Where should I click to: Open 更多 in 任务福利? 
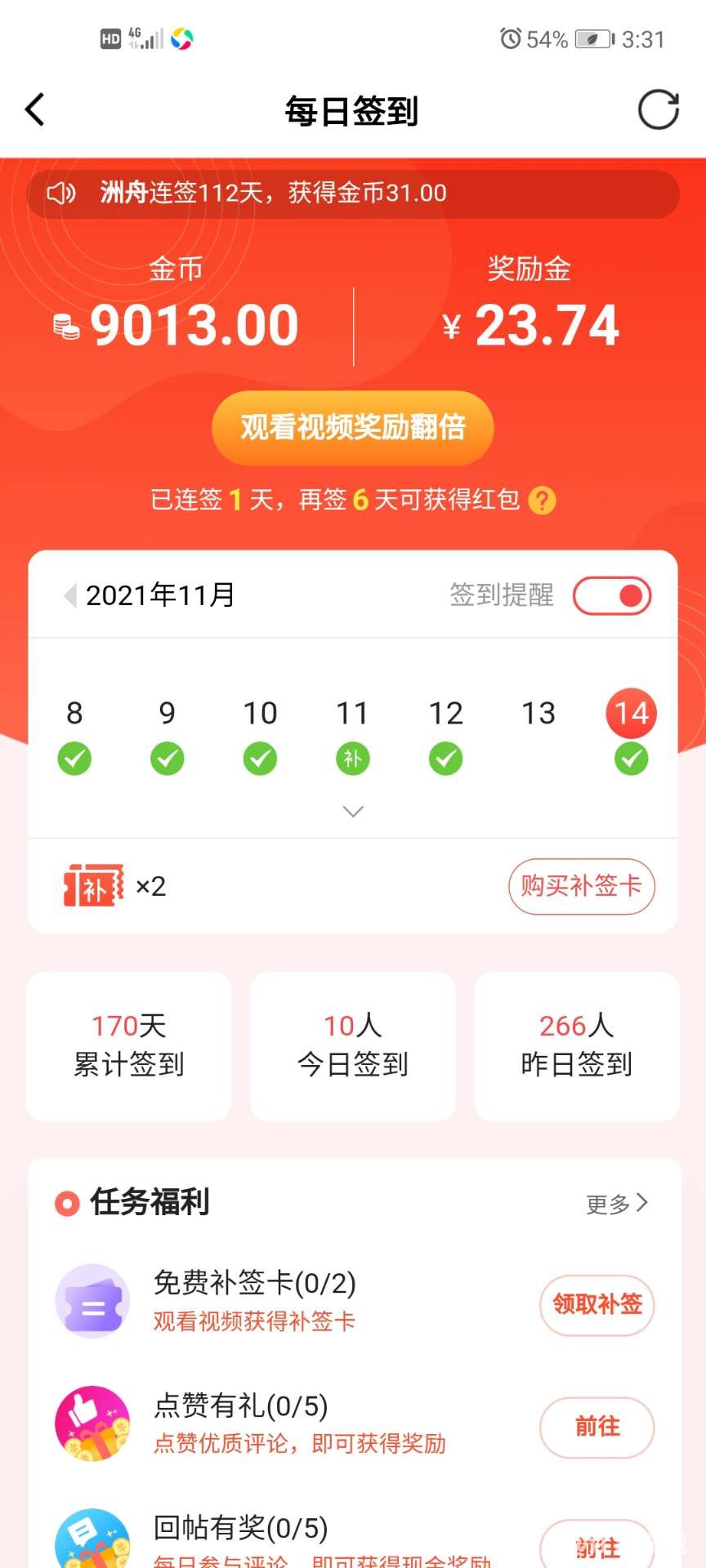[617, 1204]
